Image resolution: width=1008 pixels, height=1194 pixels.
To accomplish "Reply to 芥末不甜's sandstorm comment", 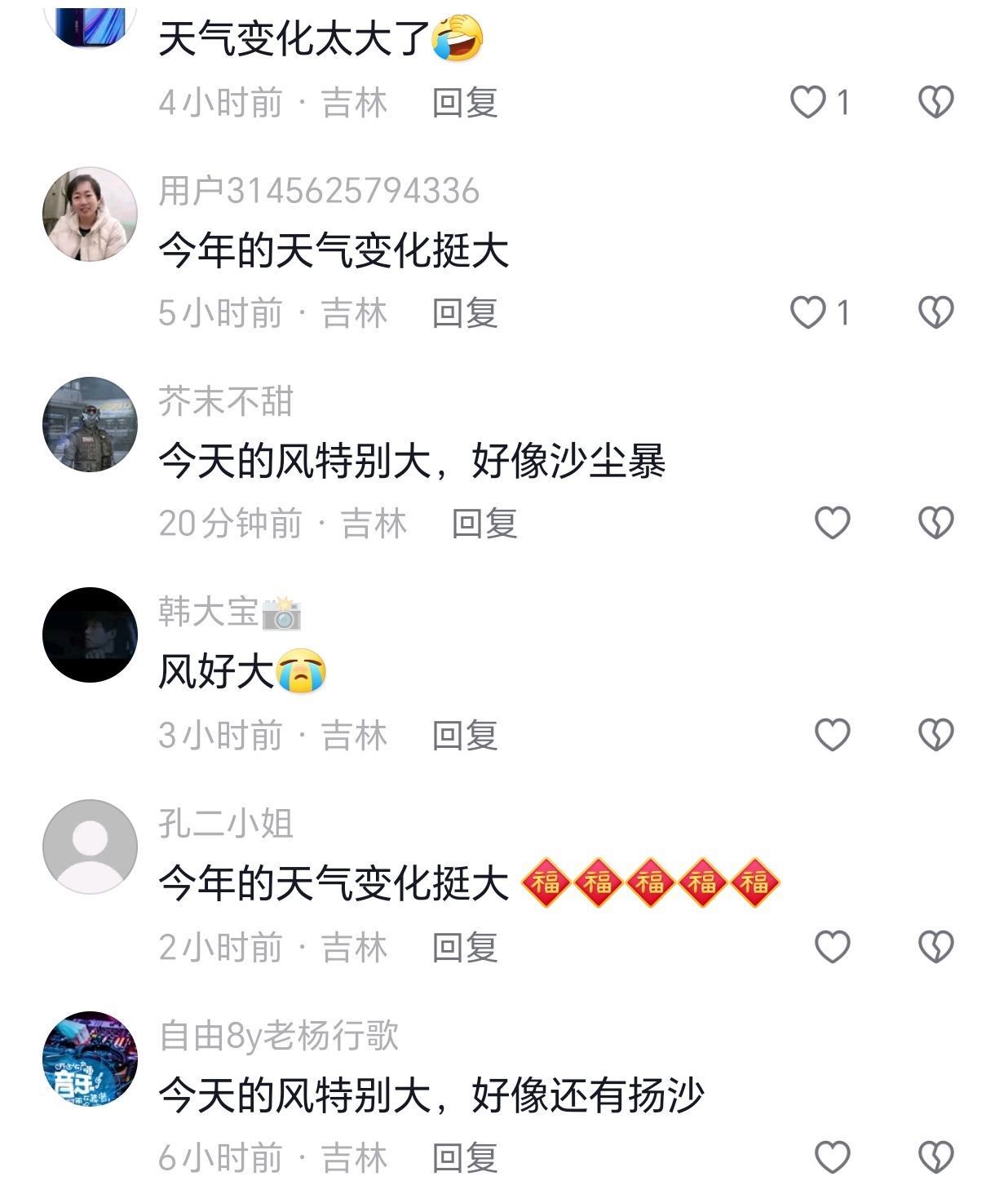I will pos(484,524).
